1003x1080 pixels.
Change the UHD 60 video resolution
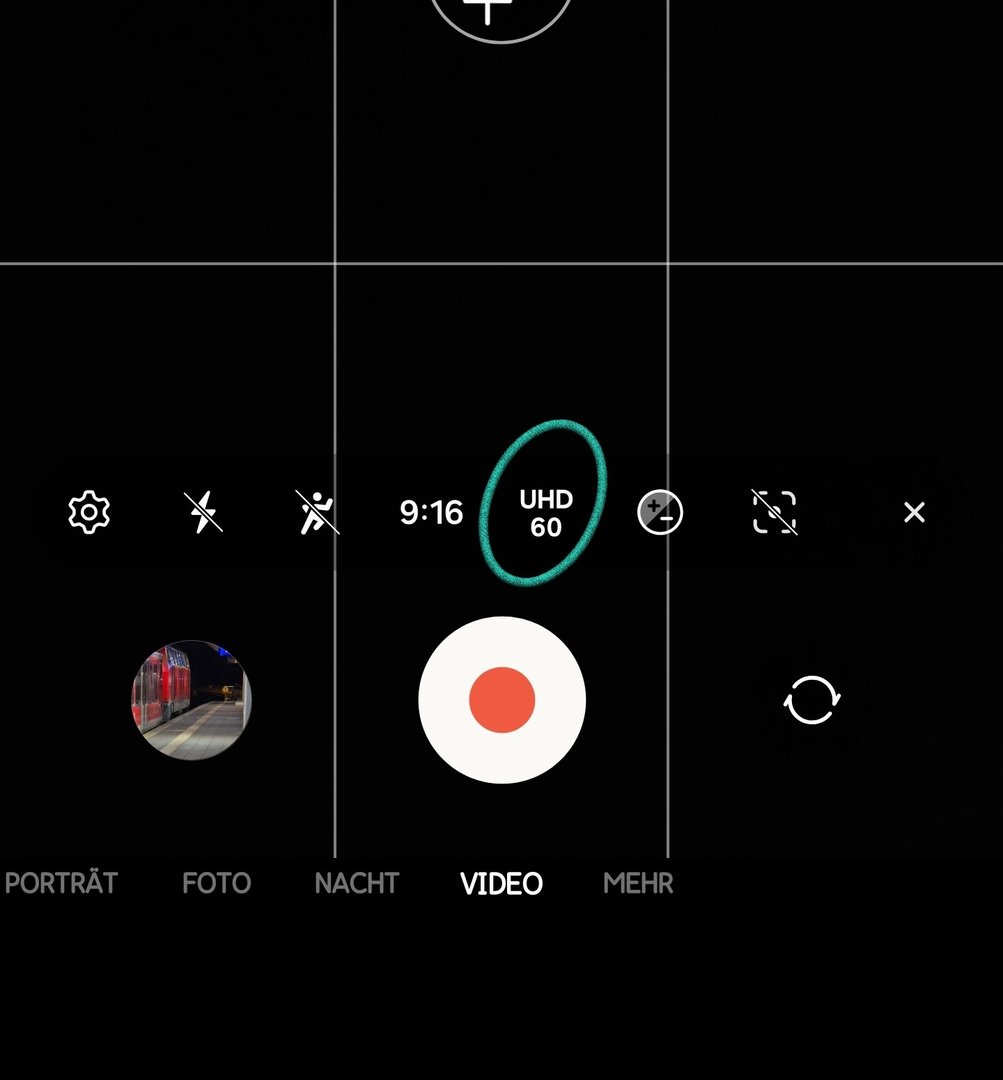[546, 512]
